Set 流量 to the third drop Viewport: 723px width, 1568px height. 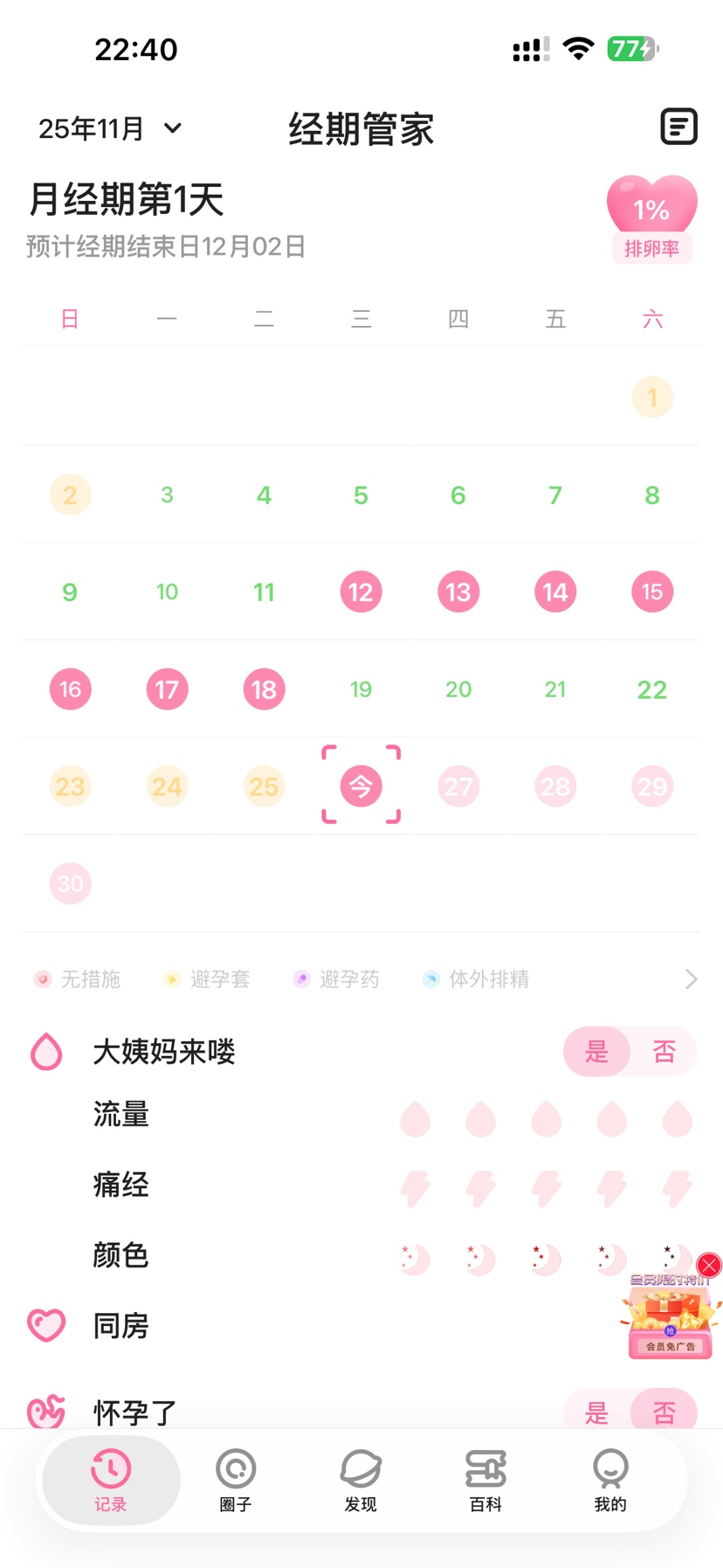point(546,1119)
